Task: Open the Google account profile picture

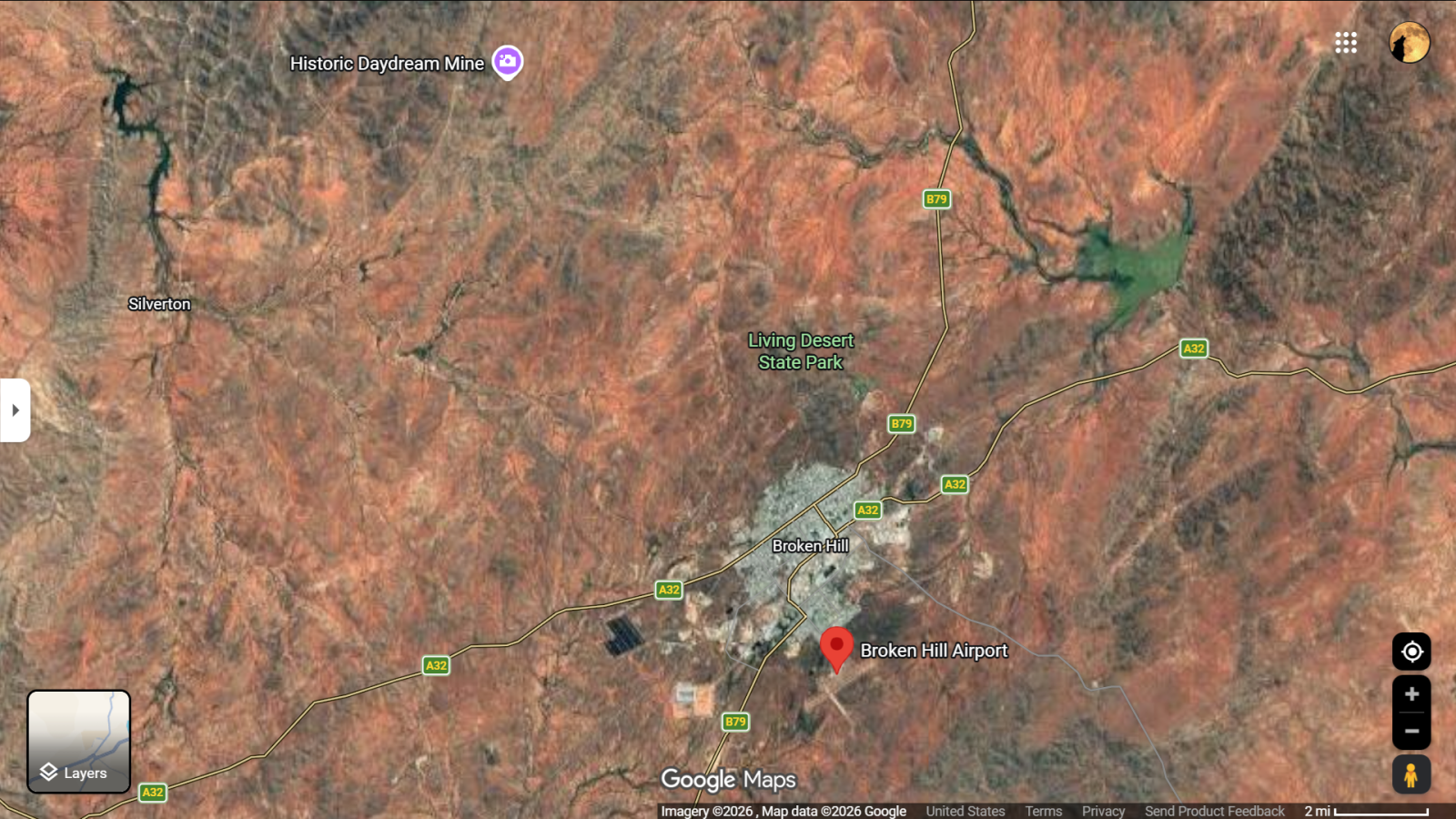Action: 1409,43
